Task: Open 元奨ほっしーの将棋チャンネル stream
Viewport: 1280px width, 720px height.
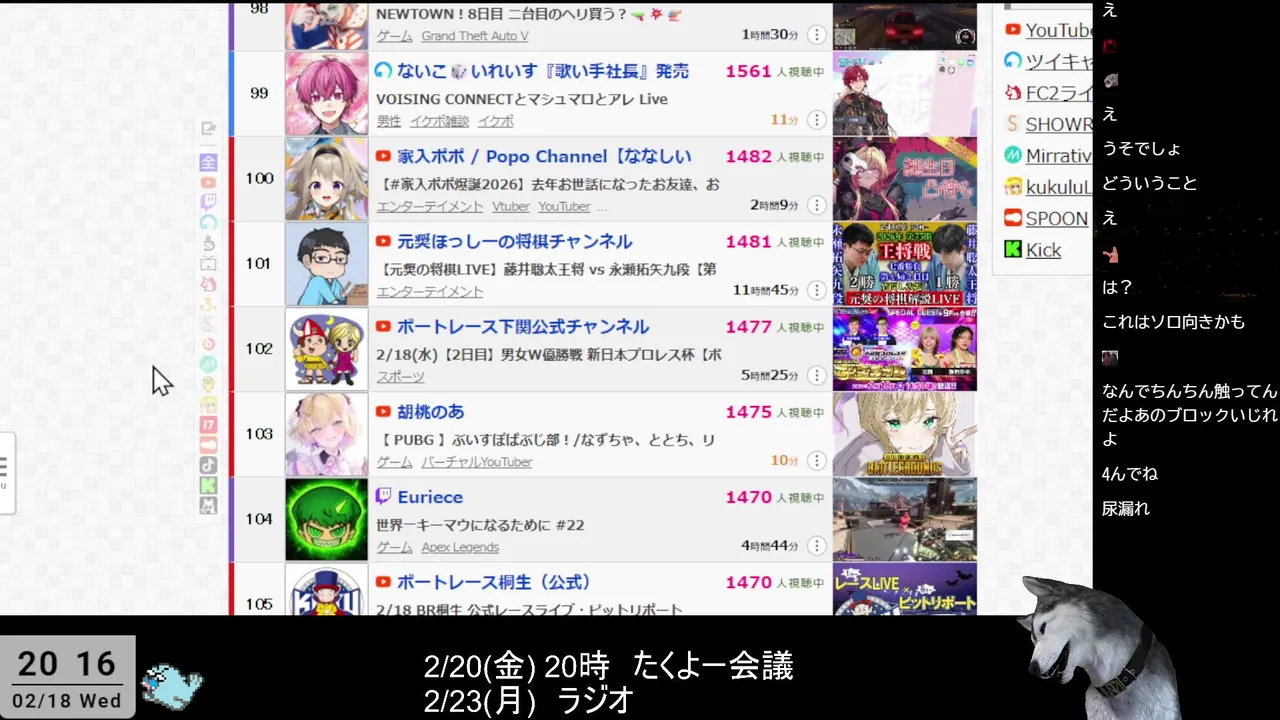Action: [x=514, y=242]
